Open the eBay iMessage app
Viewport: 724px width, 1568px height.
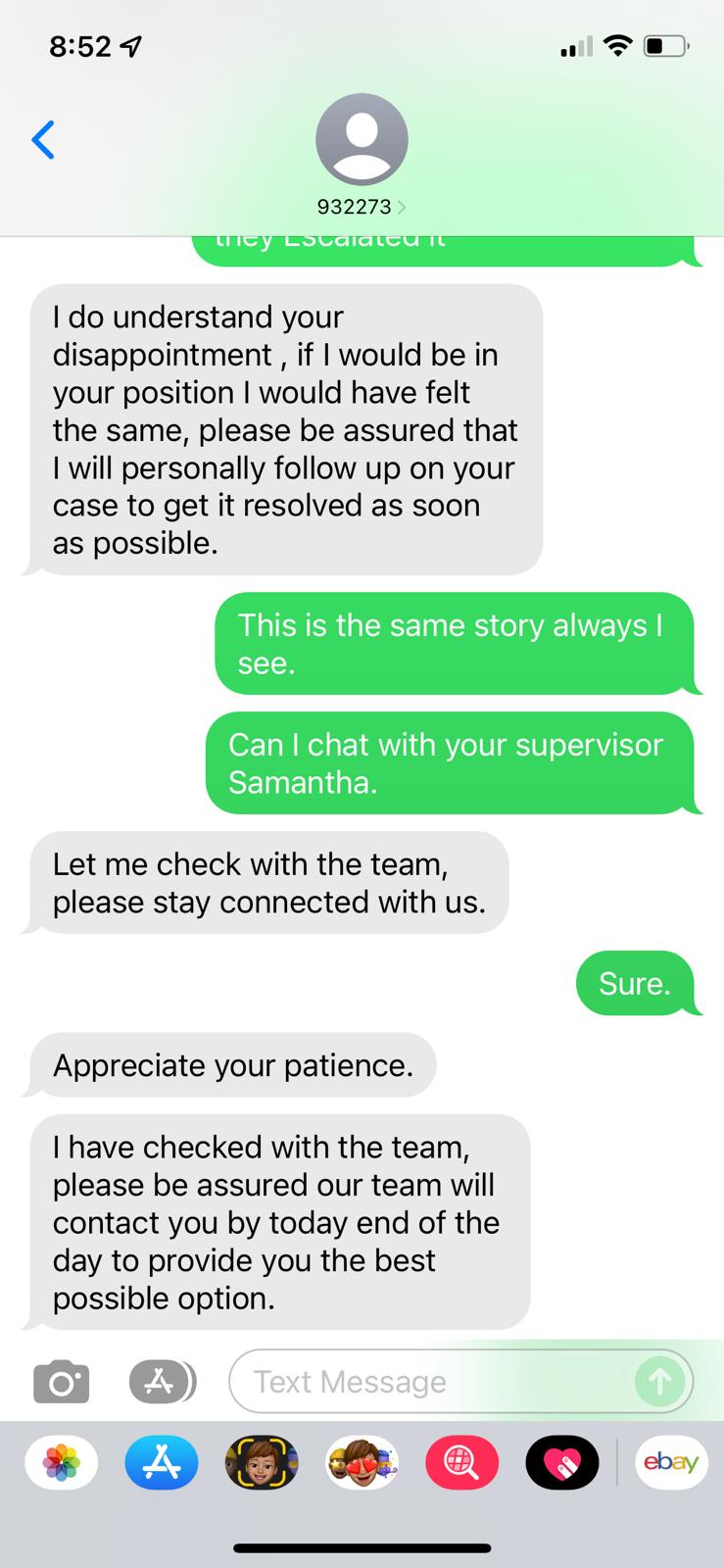(670, 1461)
